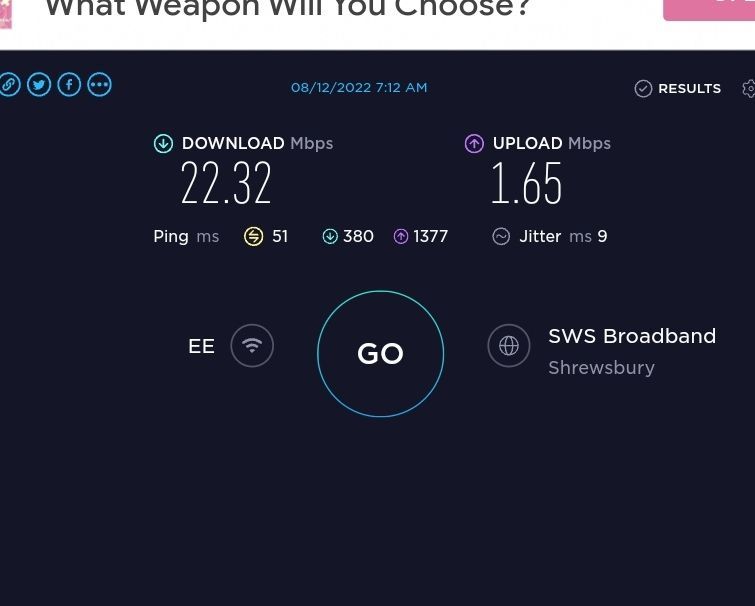Image resolution: width=755 pixels, height=606 pixels.
Task: Open the RESULTS history
Action: point(678,89)
